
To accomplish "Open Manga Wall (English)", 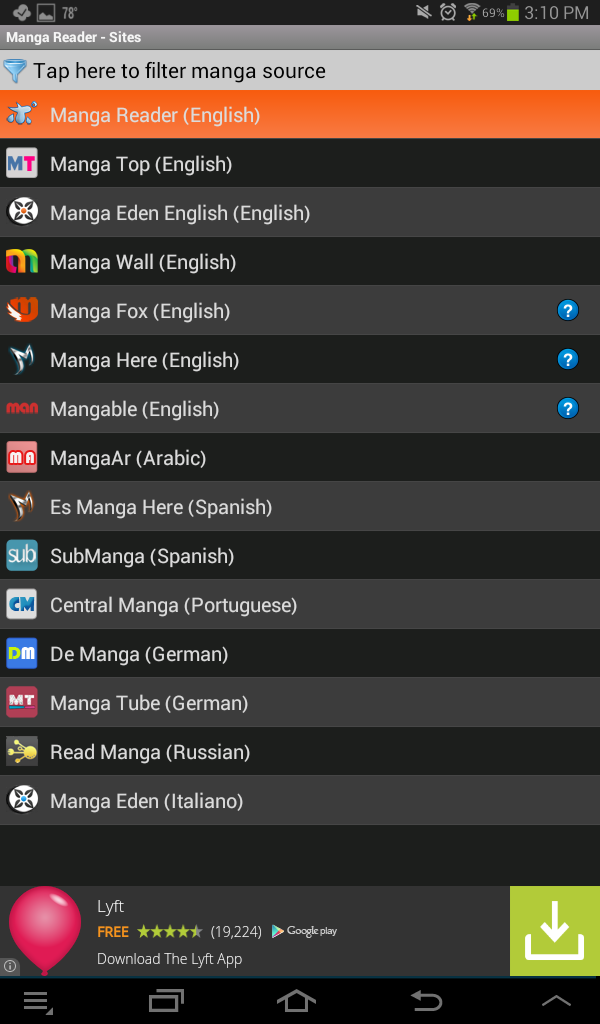I will (300, 262).
